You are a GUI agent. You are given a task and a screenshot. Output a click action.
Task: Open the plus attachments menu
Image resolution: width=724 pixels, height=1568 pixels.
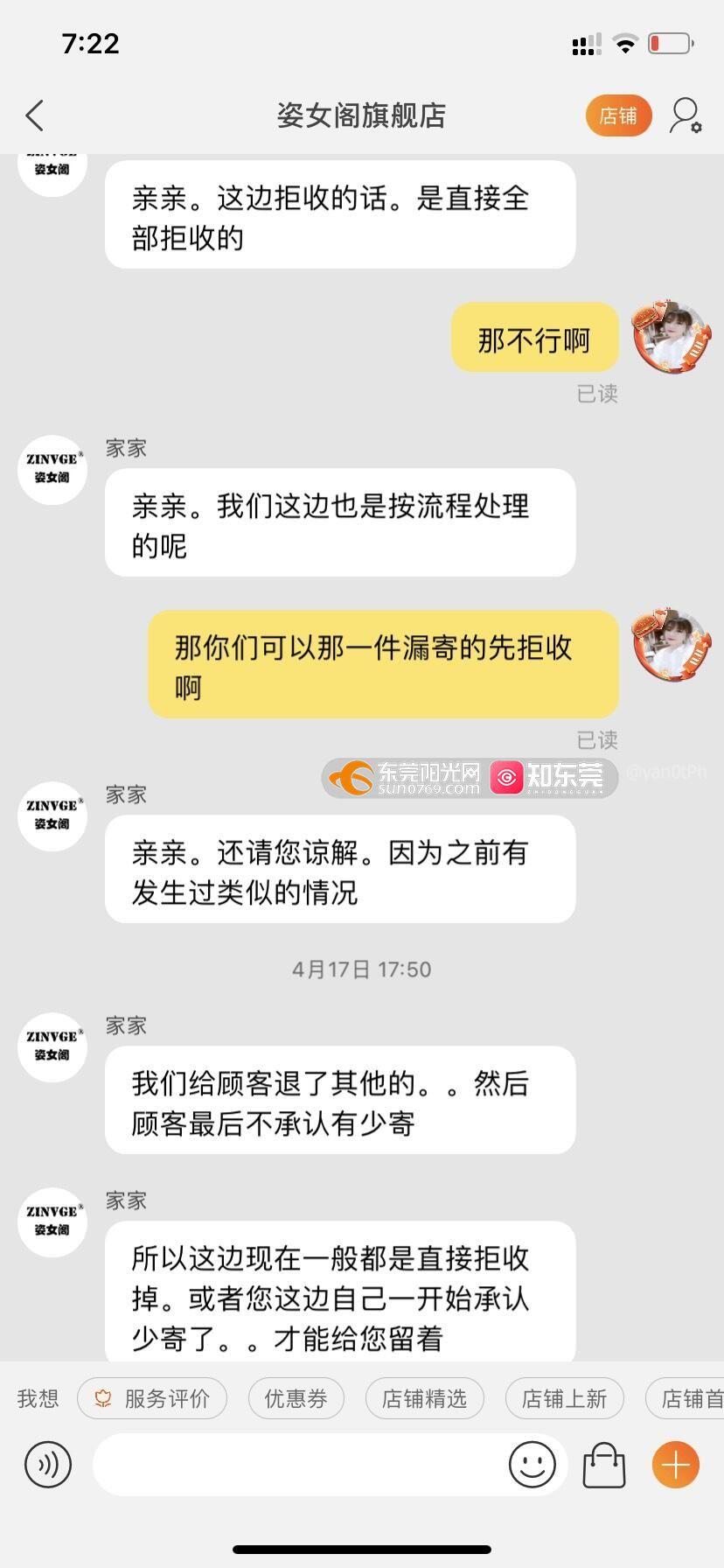click(676, 1465)
